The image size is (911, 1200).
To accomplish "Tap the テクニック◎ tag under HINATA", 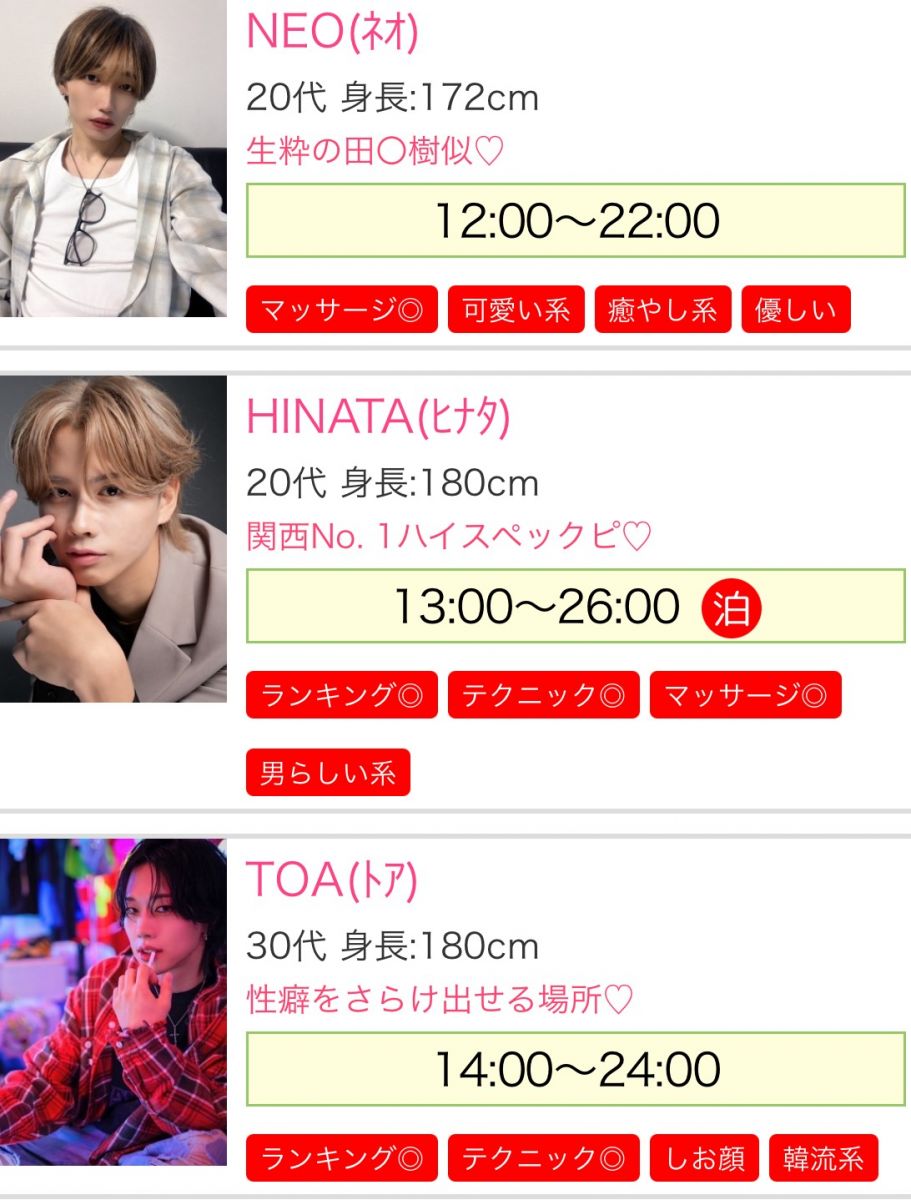I will [x=543, y=695].
